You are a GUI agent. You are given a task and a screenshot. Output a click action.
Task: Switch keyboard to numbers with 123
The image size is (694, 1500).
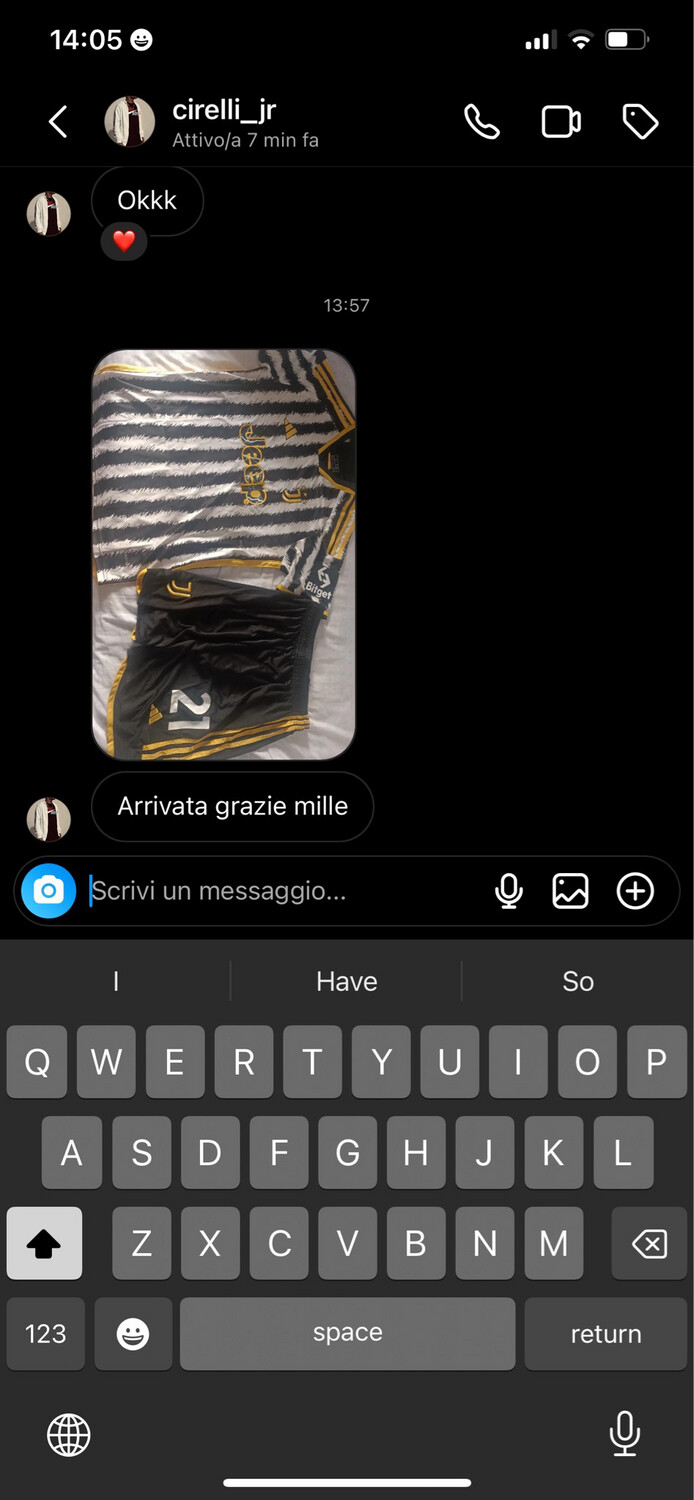pyautogui.click(x=45, y=1333)
